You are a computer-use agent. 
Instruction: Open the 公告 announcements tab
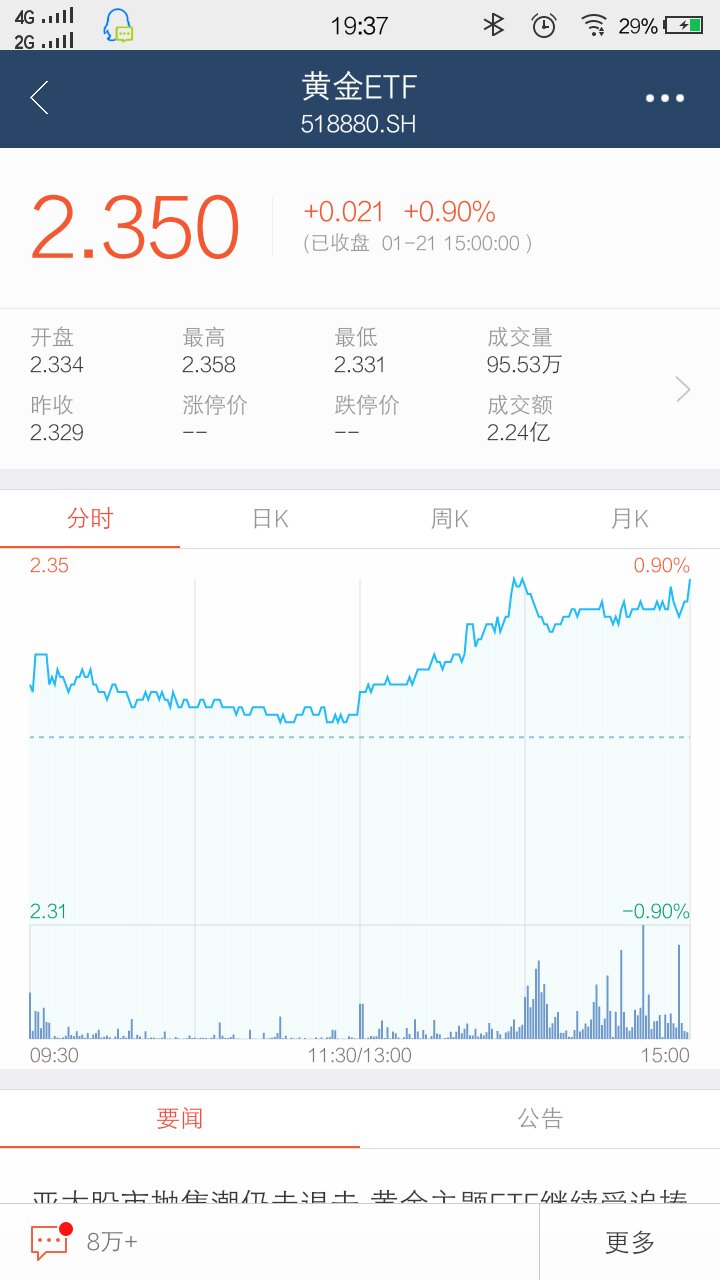point(540,1118)
